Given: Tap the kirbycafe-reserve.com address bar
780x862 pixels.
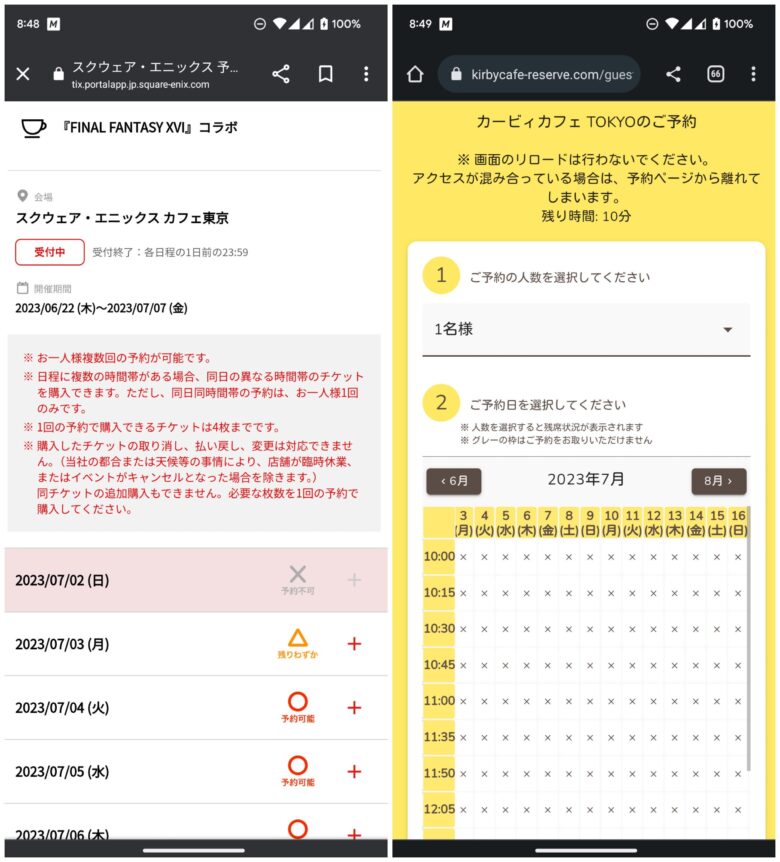Looking at the screenshot, I should coord(539,74).
